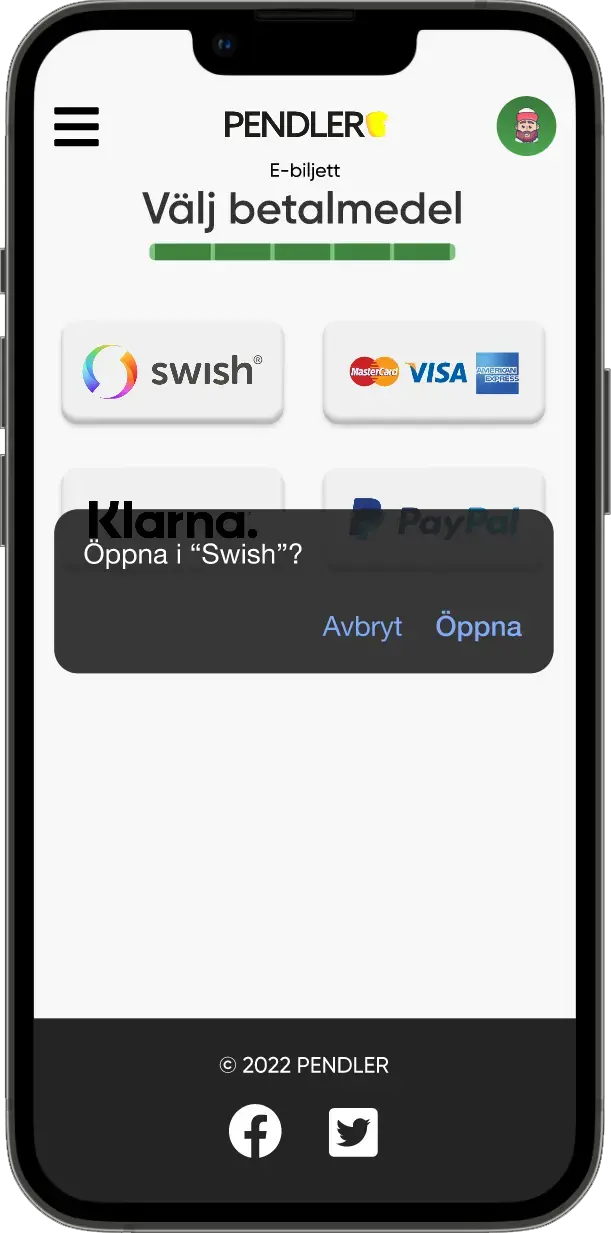Visit the Twitter page
Viewport: 611px width, 1233px height.
353,1132
